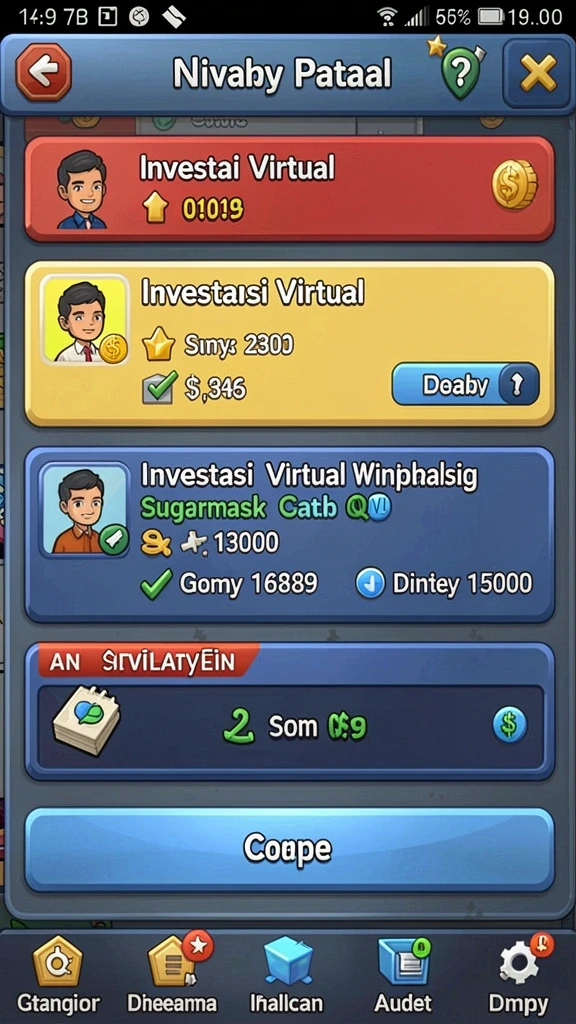Image resolution: width=576 pixels, height=1024 pixels.
Task: Go to the Audet tab
Action: point(403,974)
